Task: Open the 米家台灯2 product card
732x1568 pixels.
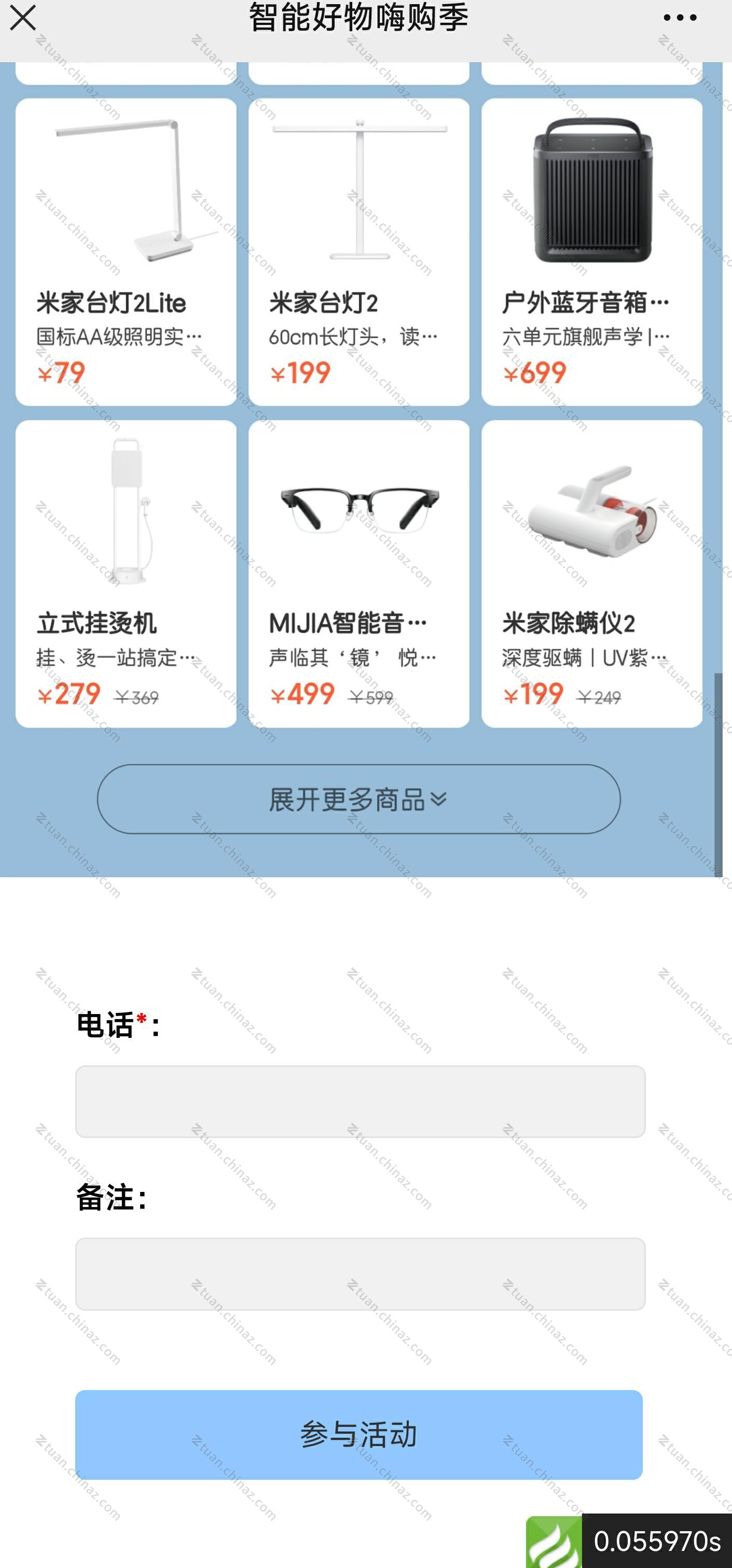Action: click(358, 252)
